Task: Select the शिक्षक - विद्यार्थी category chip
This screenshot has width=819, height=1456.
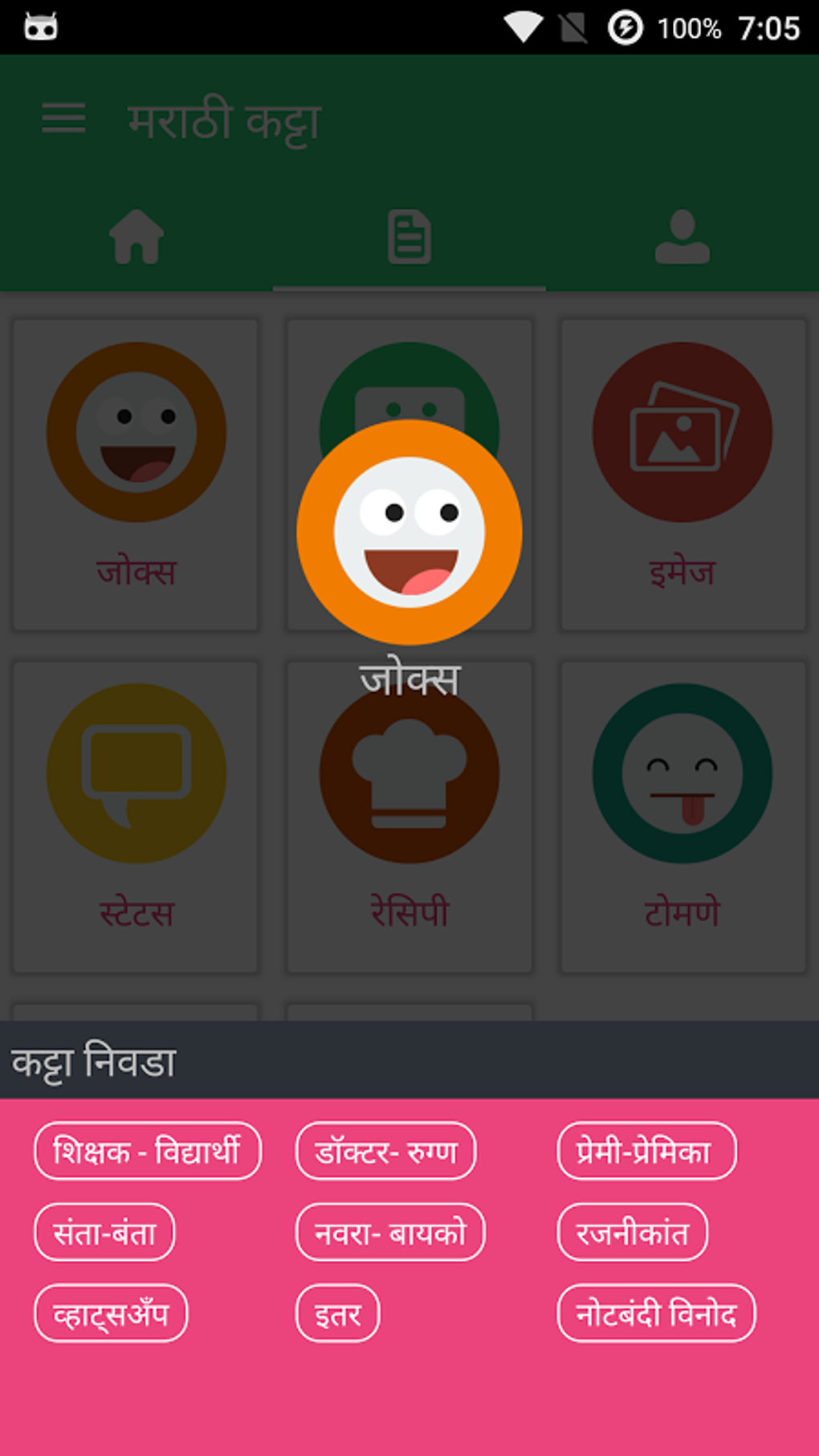Action: click(x=148, y=1152)
